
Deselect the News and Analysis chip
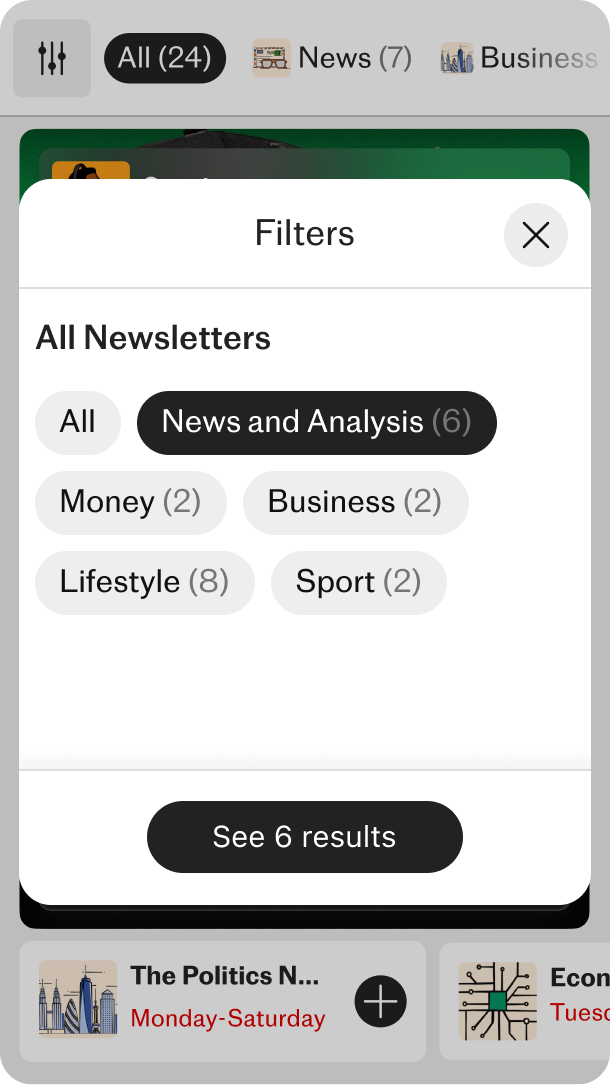tap(316, 422)
